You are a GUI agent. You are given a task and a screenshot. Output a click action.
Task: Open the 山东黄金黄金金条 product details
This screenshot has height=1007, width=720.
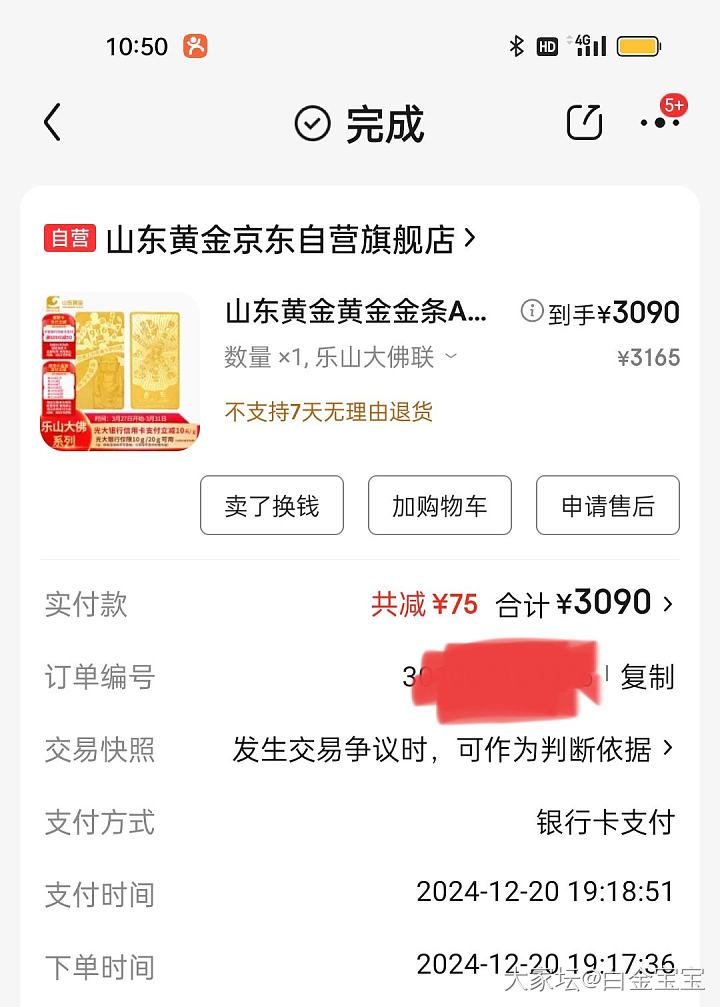[356, 312]
